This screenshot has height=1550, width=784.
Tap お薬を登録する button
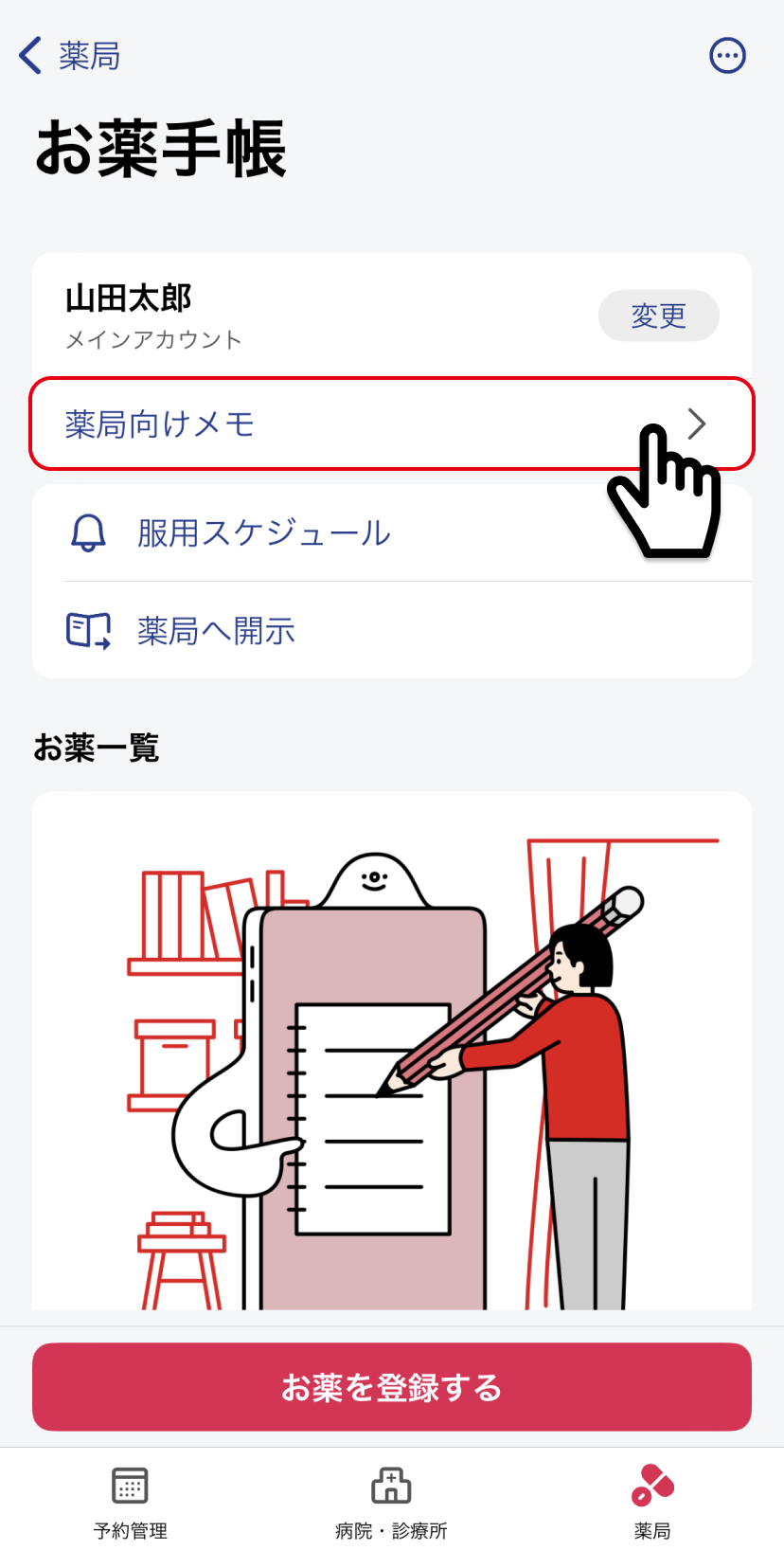pos(392,1387)
